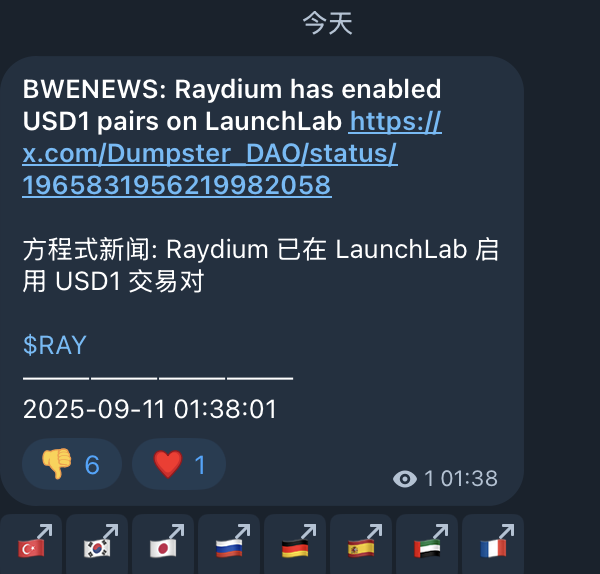This screenshot has height=574, width=600.
Task: Open the x.com Dumpster_DAO status link
Action: (210, 155)
